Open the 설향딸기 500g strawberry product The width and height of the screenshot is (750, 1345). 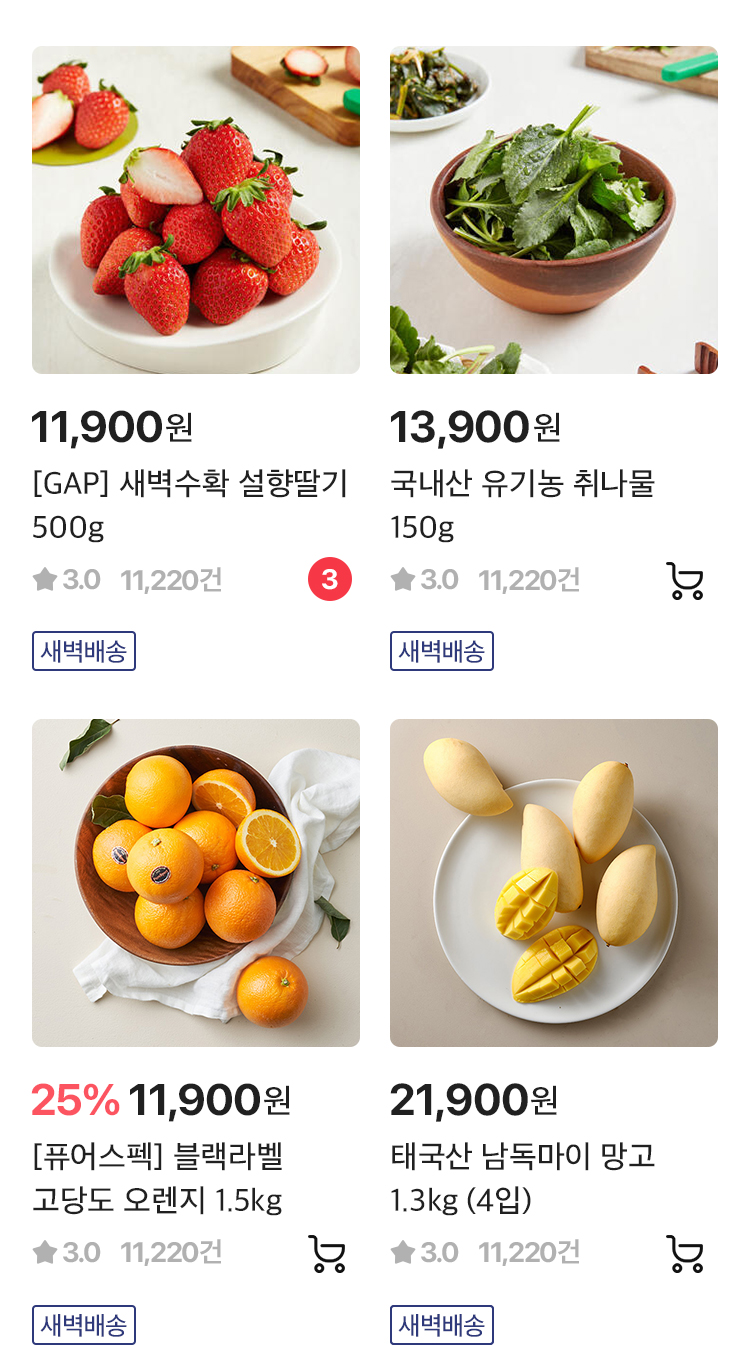(x=196, y=210)
